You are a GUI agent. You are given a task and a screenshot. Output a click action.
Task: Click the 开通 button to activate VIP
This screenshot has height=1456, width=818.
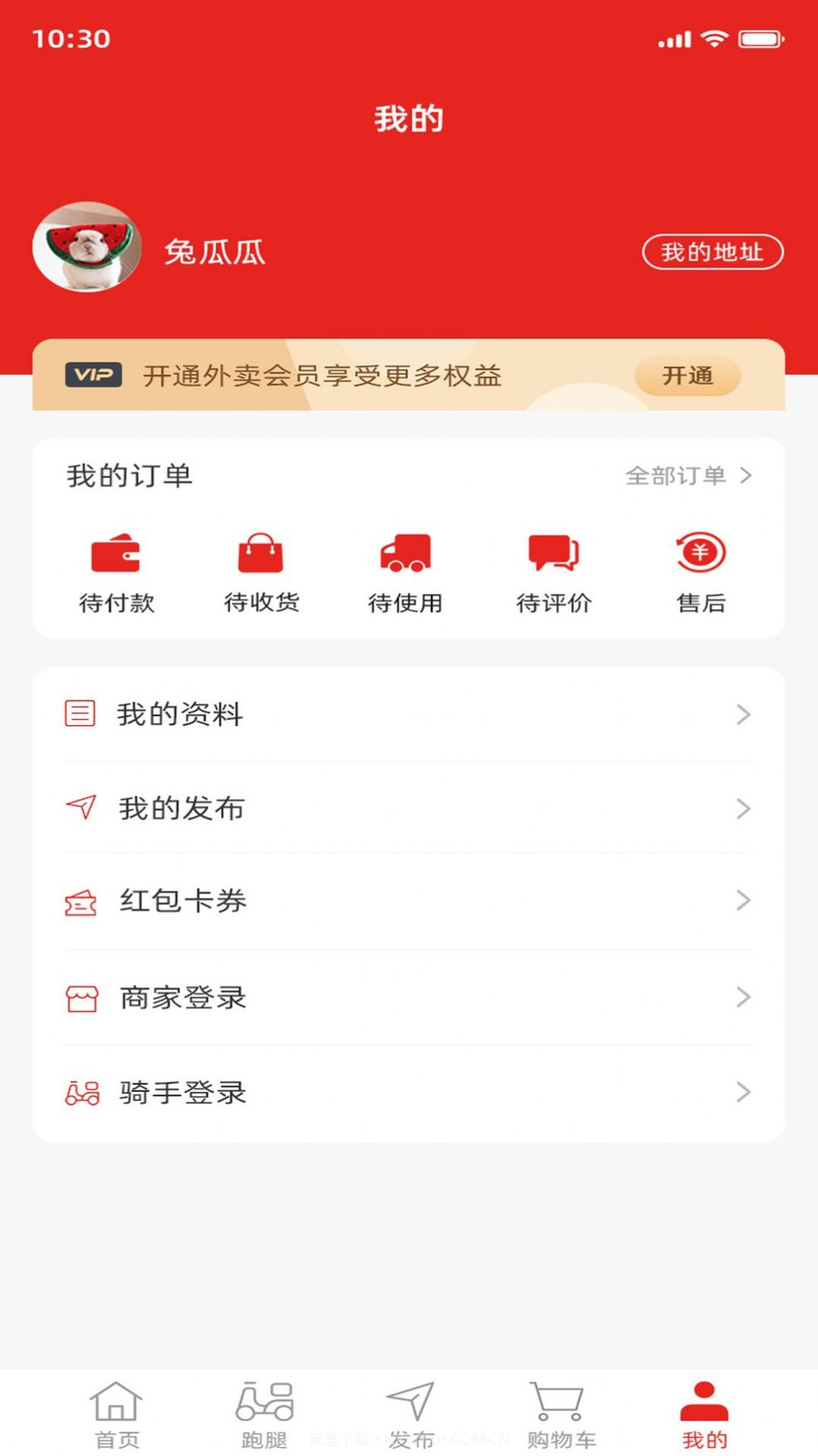click(686, 375)
